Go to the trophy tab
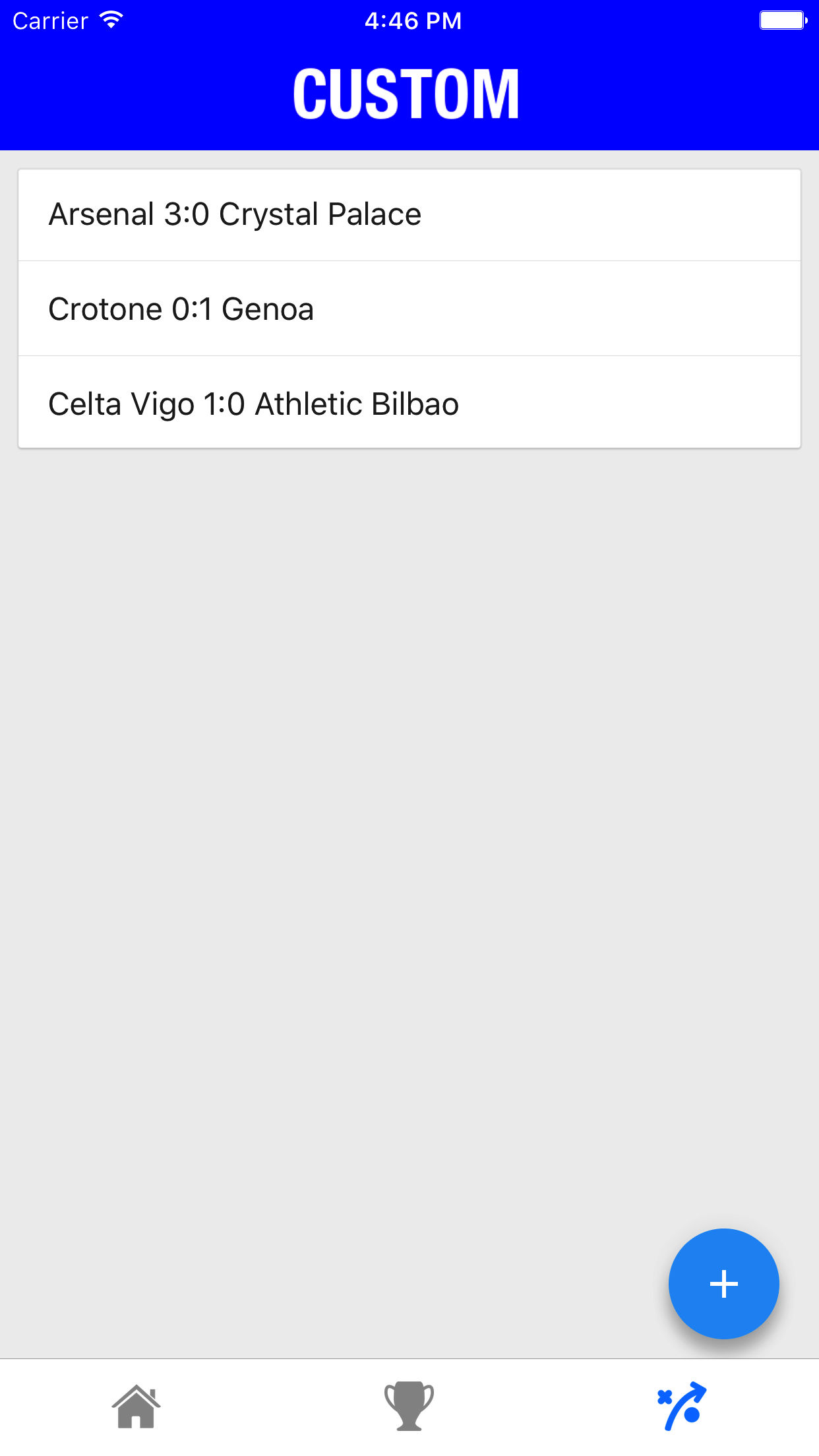819x1456 pixels. tap(409, 1407)
